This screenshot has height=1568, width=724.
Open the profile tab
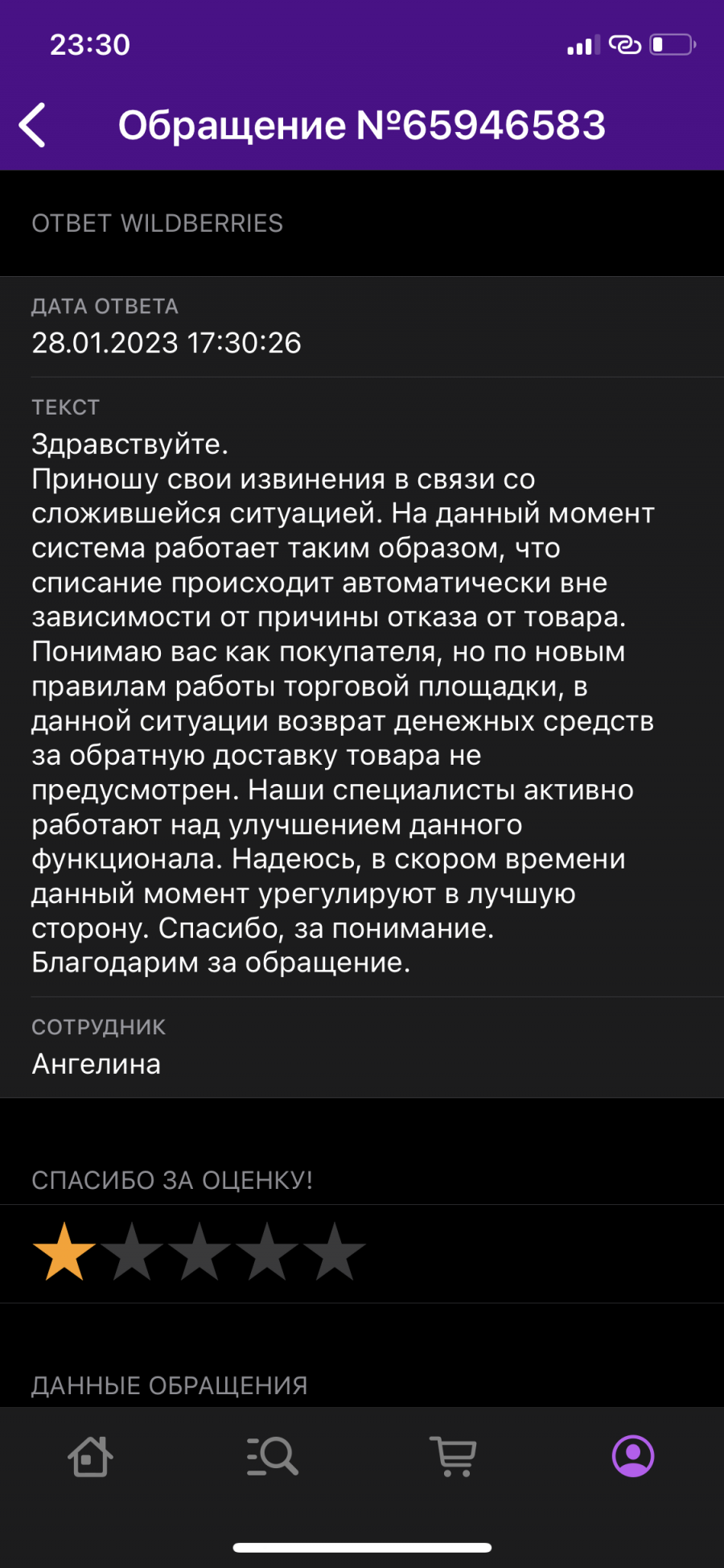633,1456
